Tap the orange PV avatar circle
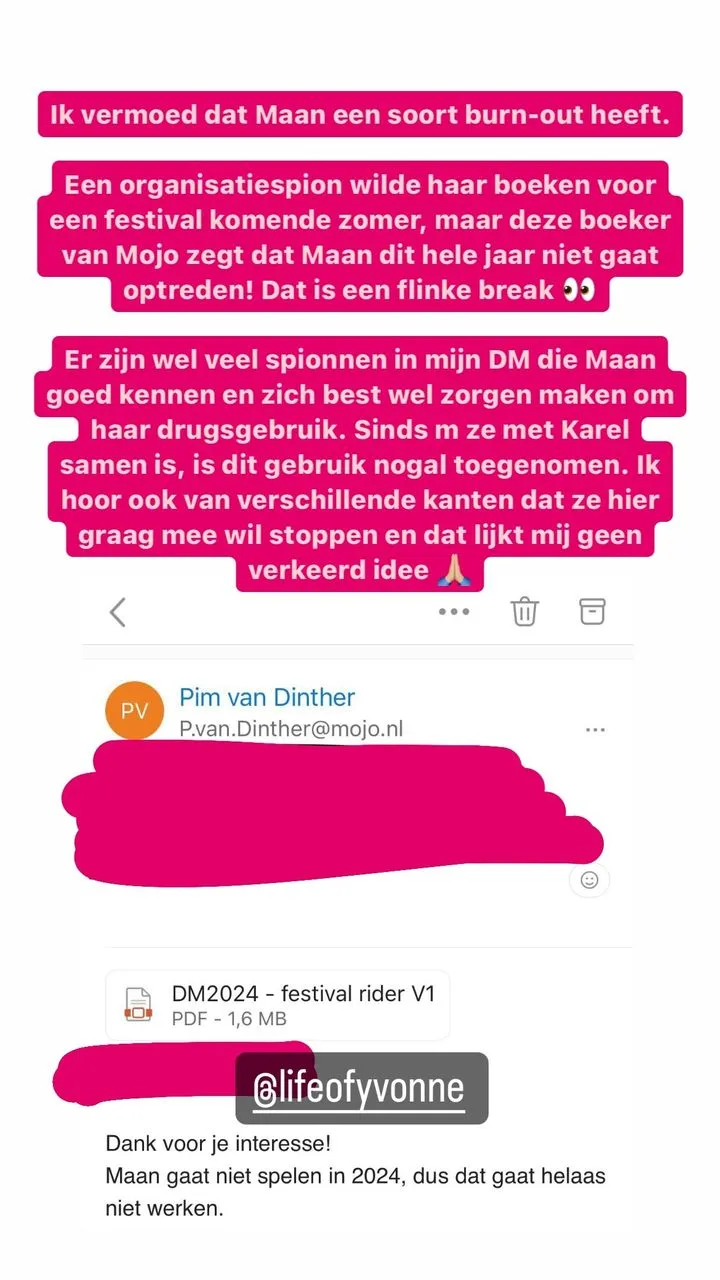The image size is (720, 1280). pyautogui.click(x=135, y=711)
